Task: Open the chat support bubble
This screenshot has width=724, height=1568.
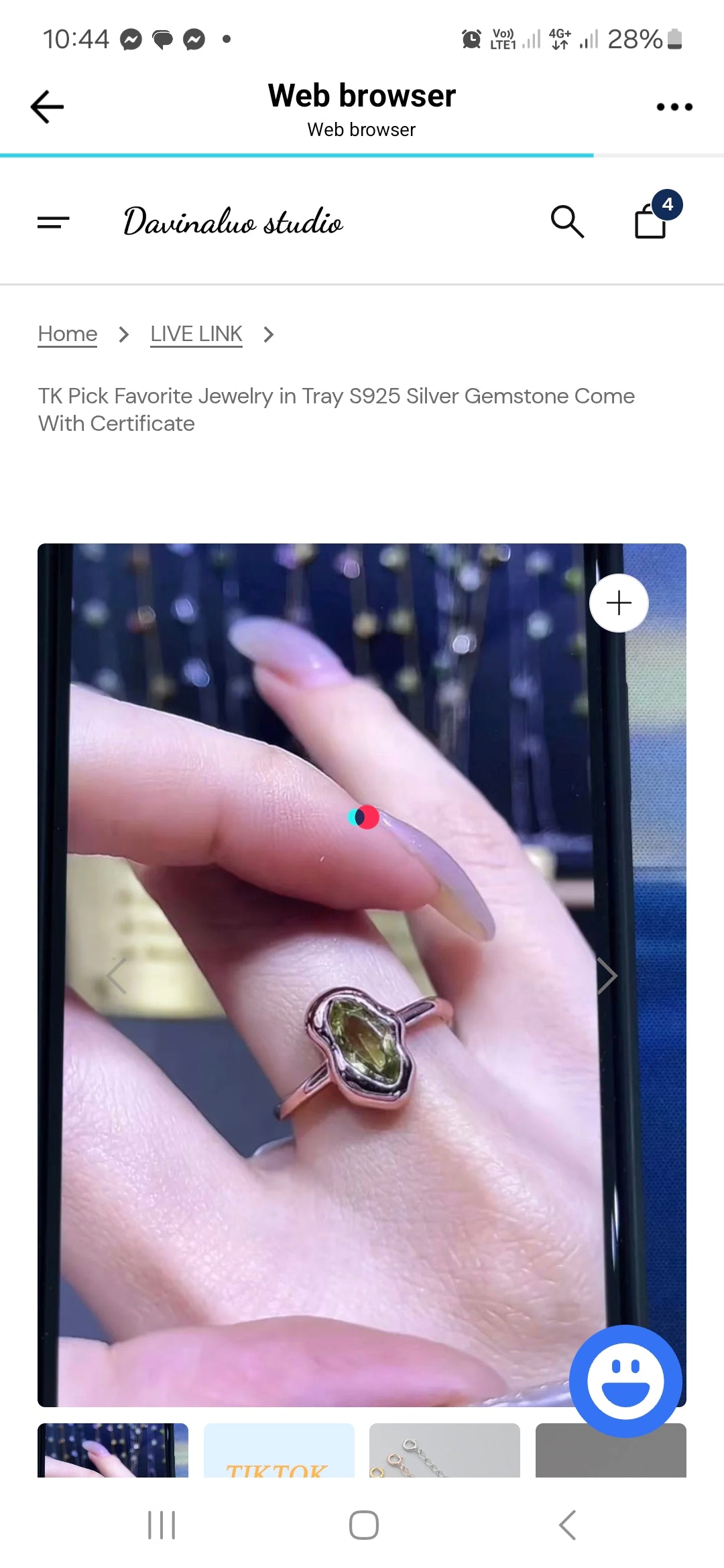Action: tap(625, 1381)
